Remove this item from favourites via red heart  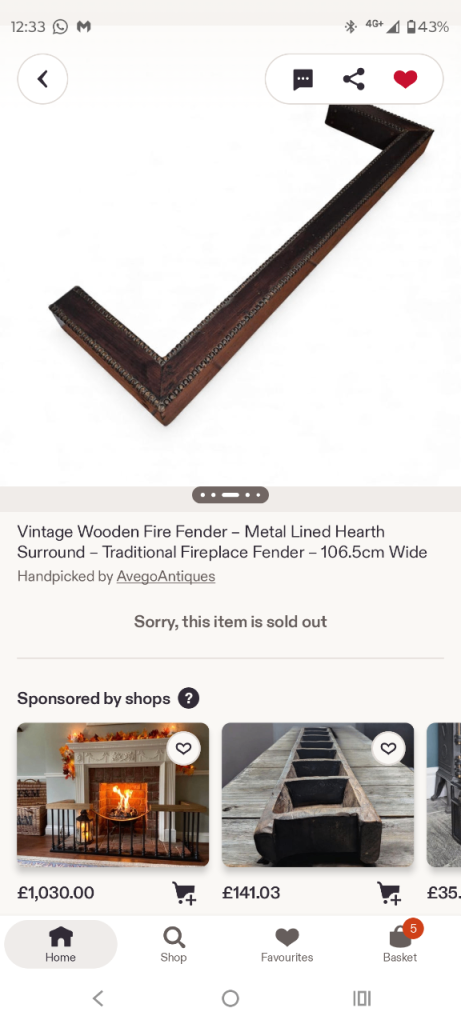[405, 80]
